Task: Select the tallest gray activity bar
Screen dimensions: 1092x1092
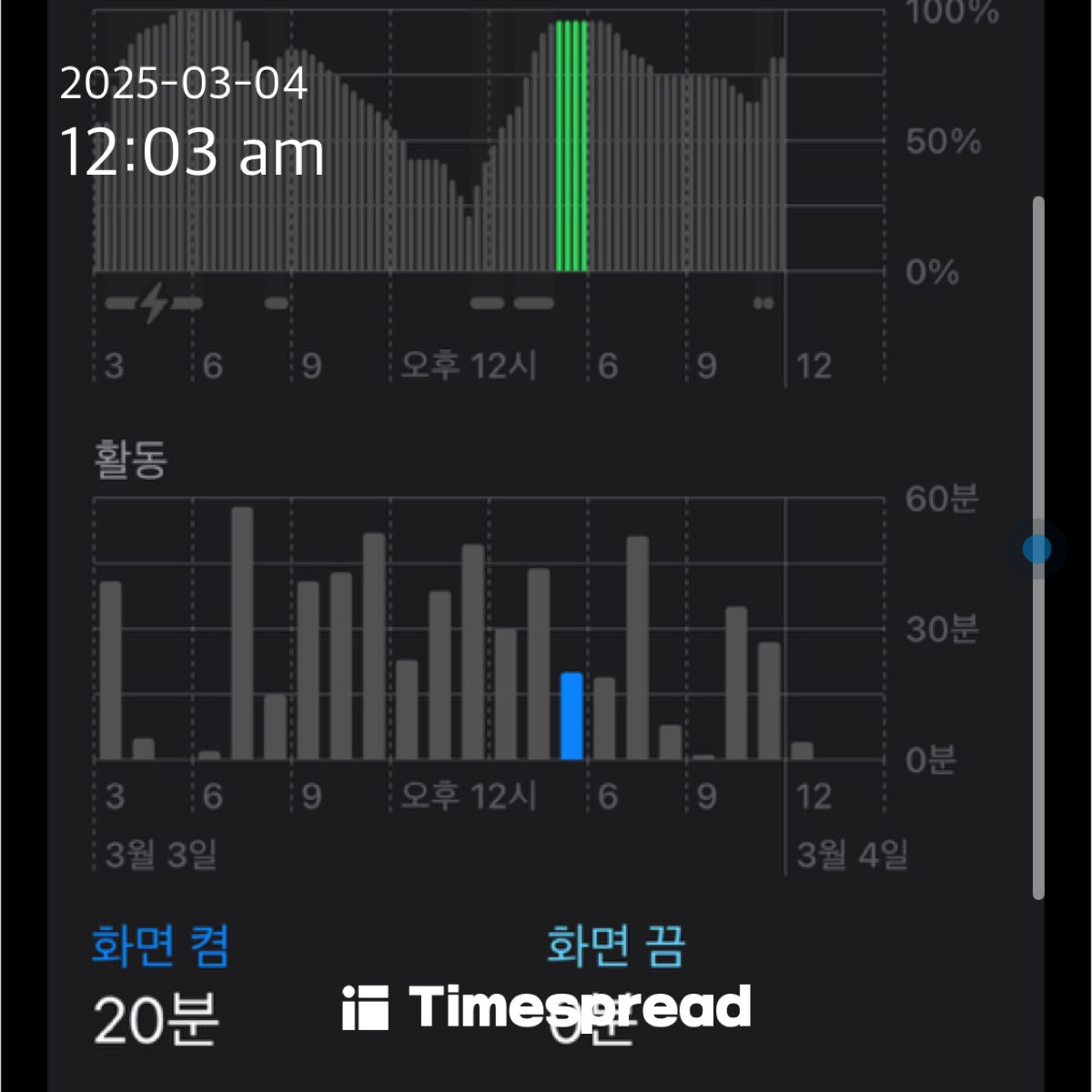Action: coord(242,633)
